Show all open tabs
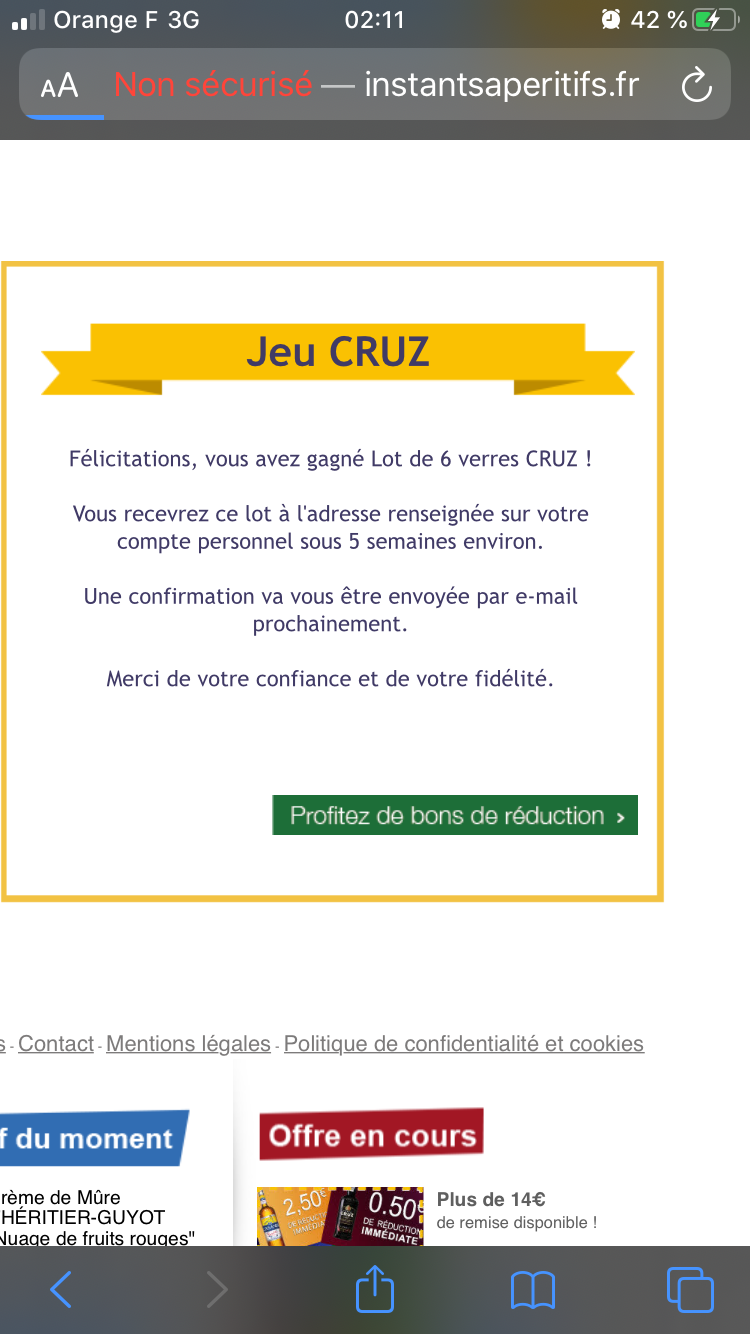 pyautogui.click(x=690, y=1290)
